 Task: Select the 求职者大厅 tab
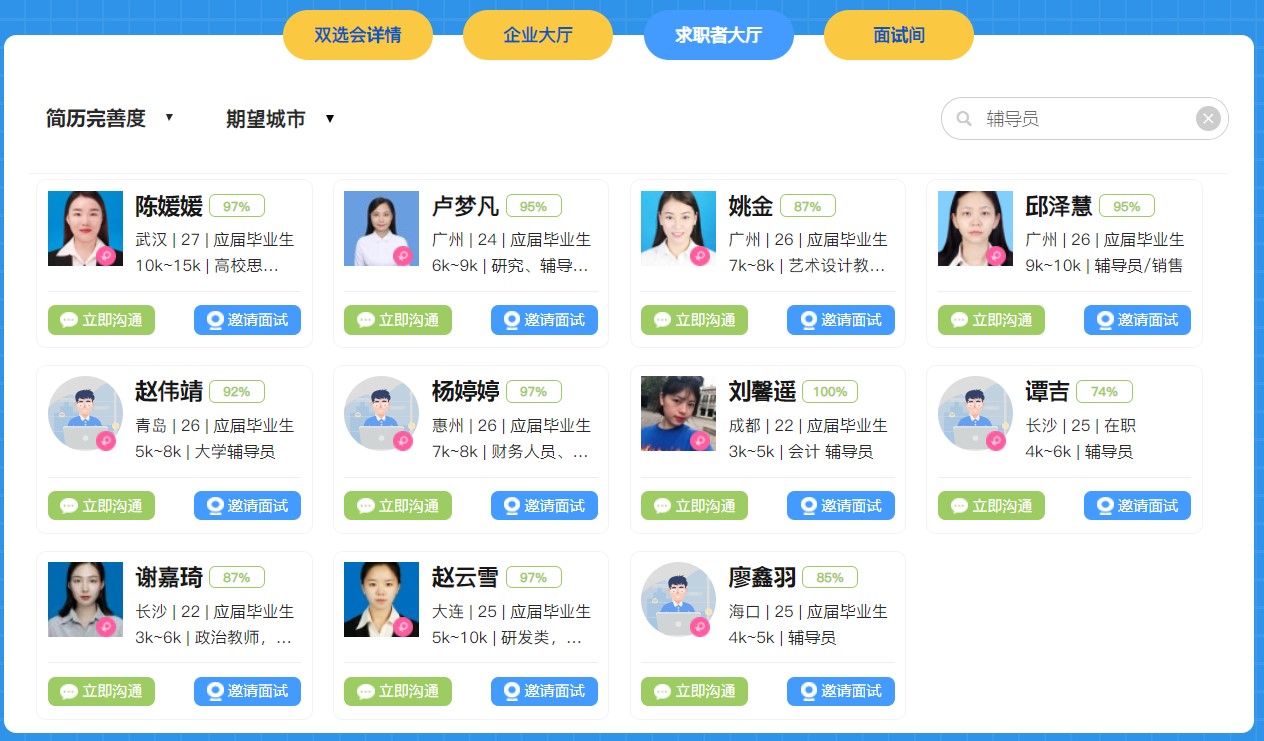718,35
